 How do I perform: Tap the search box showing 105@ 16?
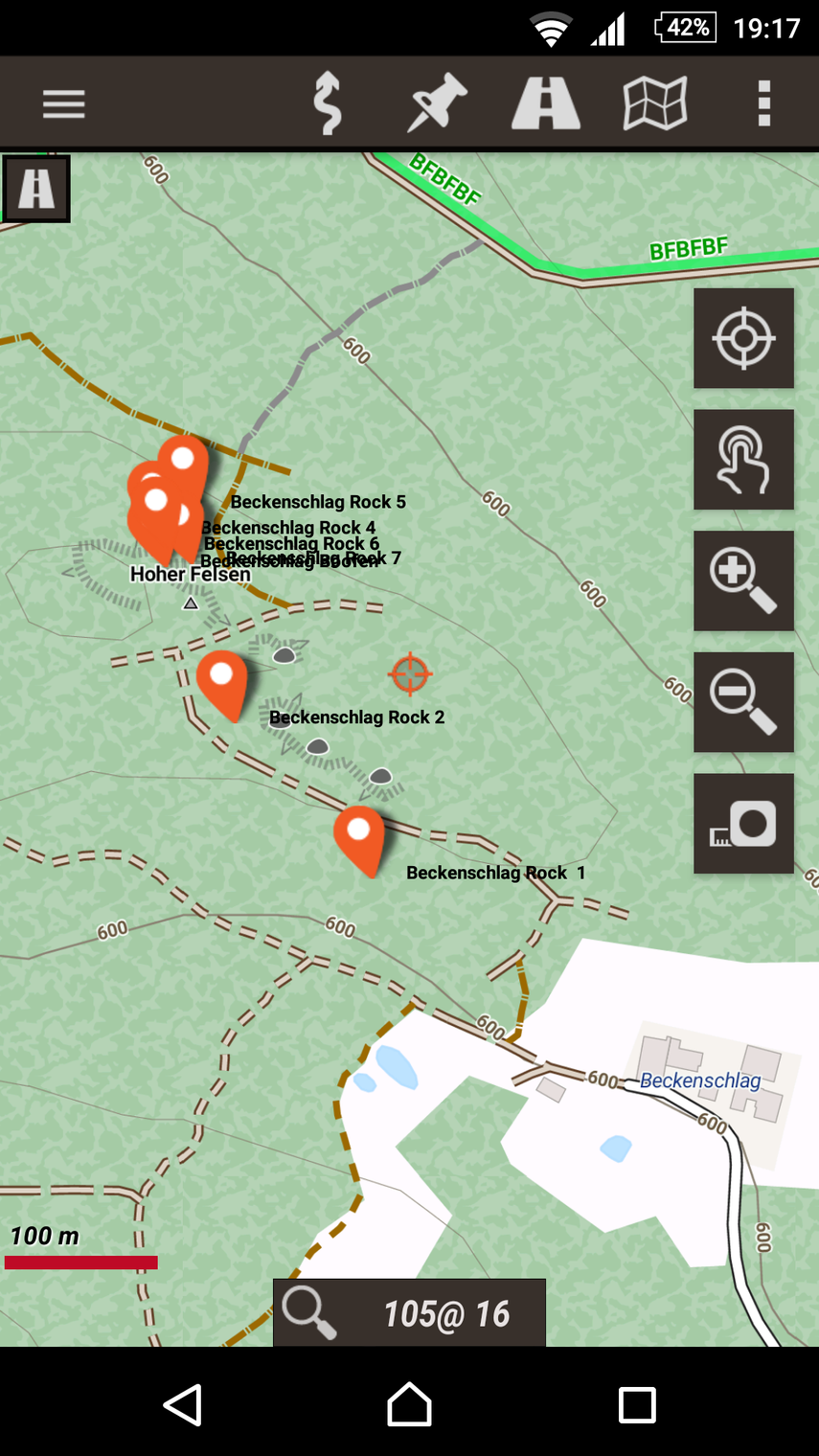coord(410,1313)
